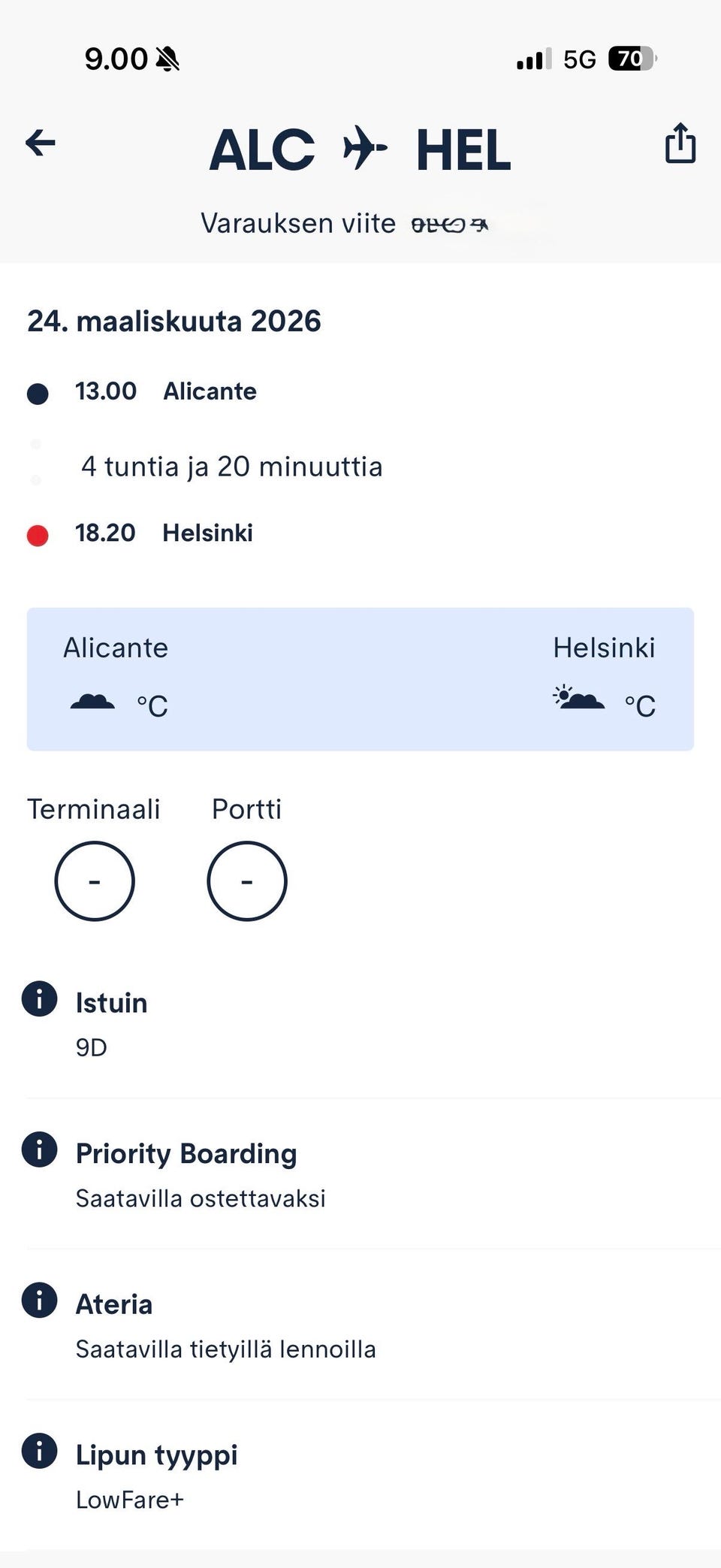Click the airplane icon between ALC and HEL
Viewport: 721px width, 1568px height.
[x=364, y=149]
